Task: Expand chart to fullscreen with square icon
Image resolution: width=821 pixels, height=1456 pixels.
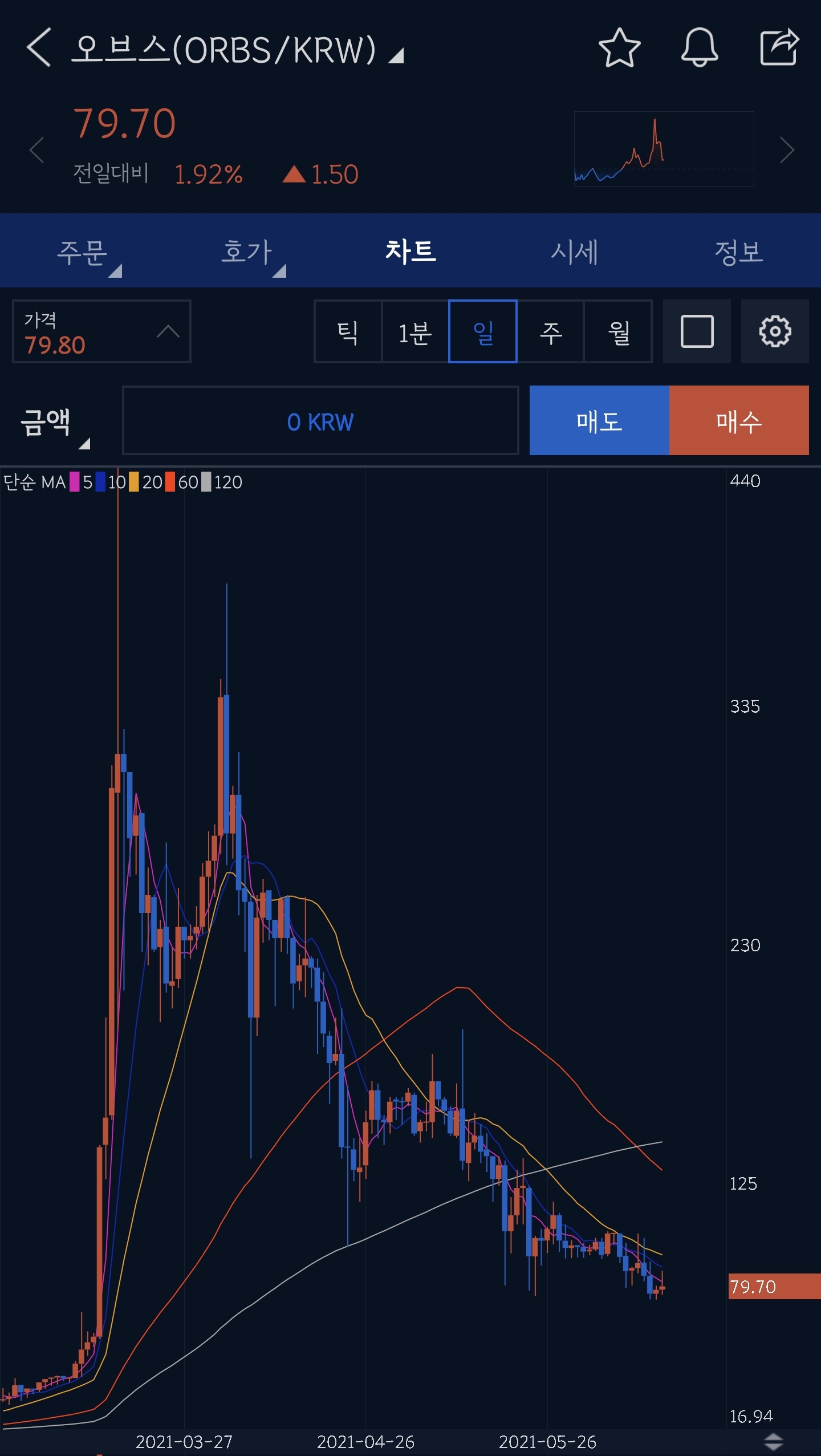Action: point(697,332)
